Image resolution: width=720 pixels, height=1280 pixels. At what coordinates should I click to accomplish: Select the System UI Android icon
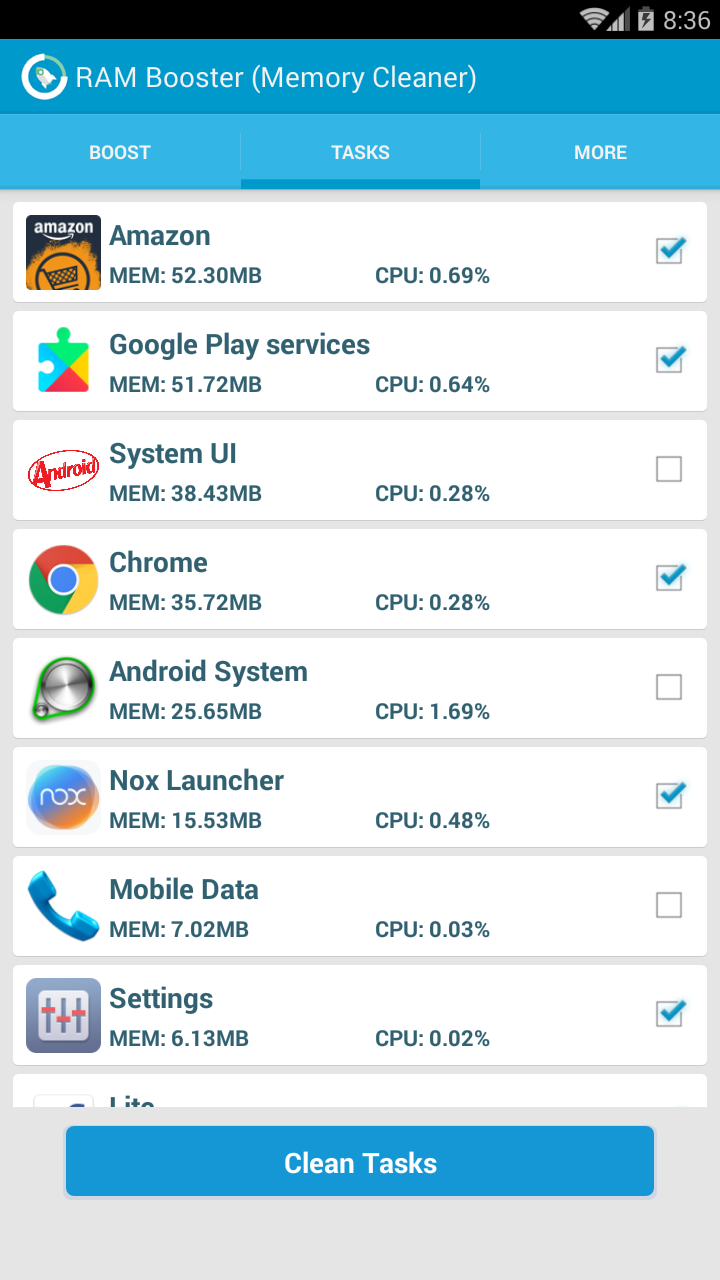click(62, 470)
